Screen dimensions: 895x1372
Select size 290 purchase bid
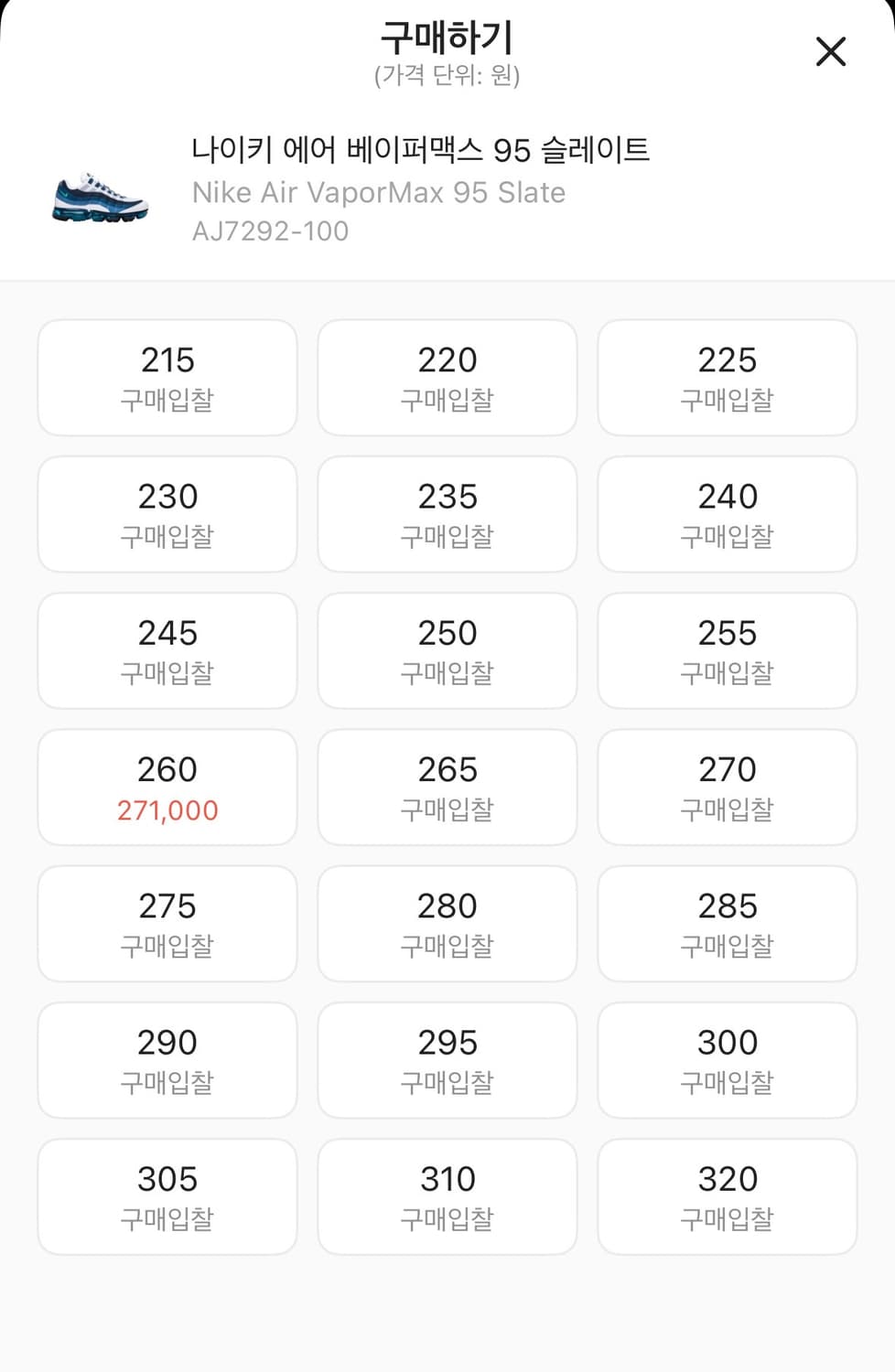point(167,1060)
